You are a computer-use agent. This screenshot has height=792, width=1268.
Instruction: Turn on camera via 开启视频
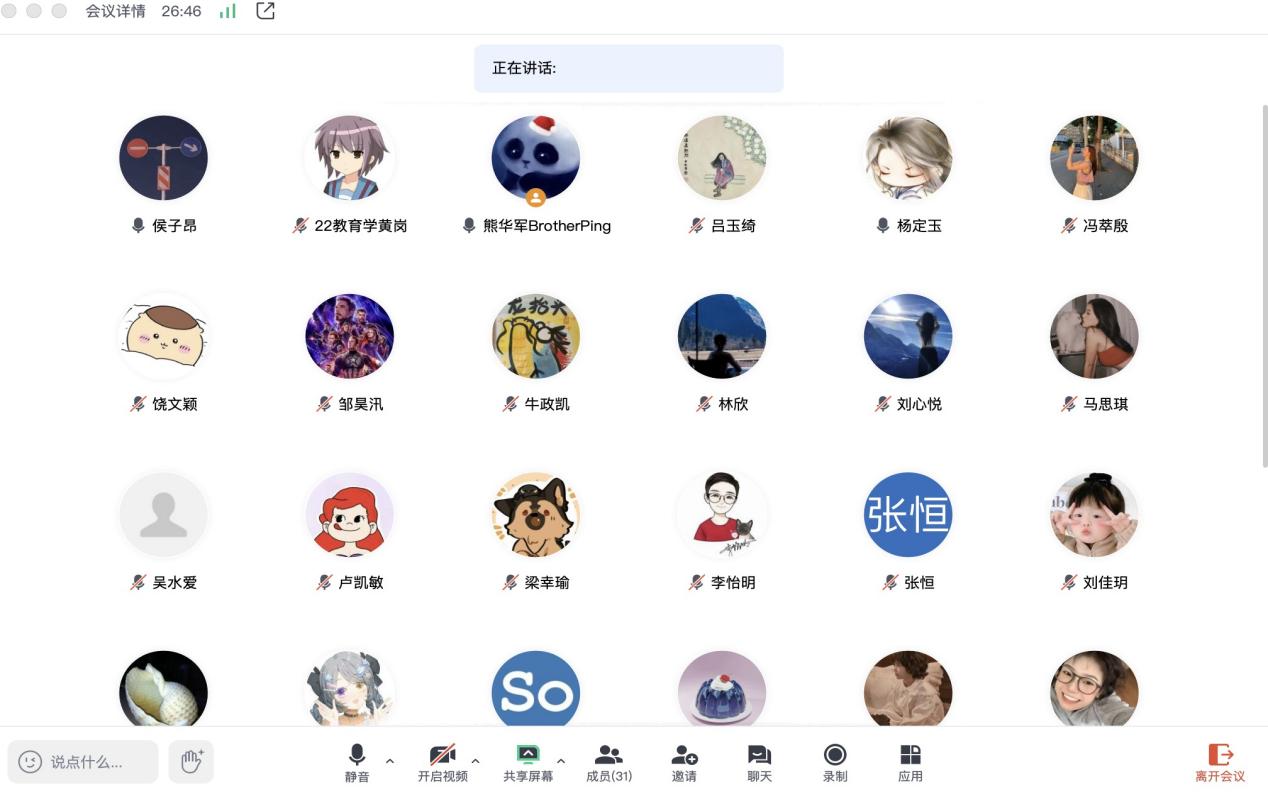coord(442,762)
